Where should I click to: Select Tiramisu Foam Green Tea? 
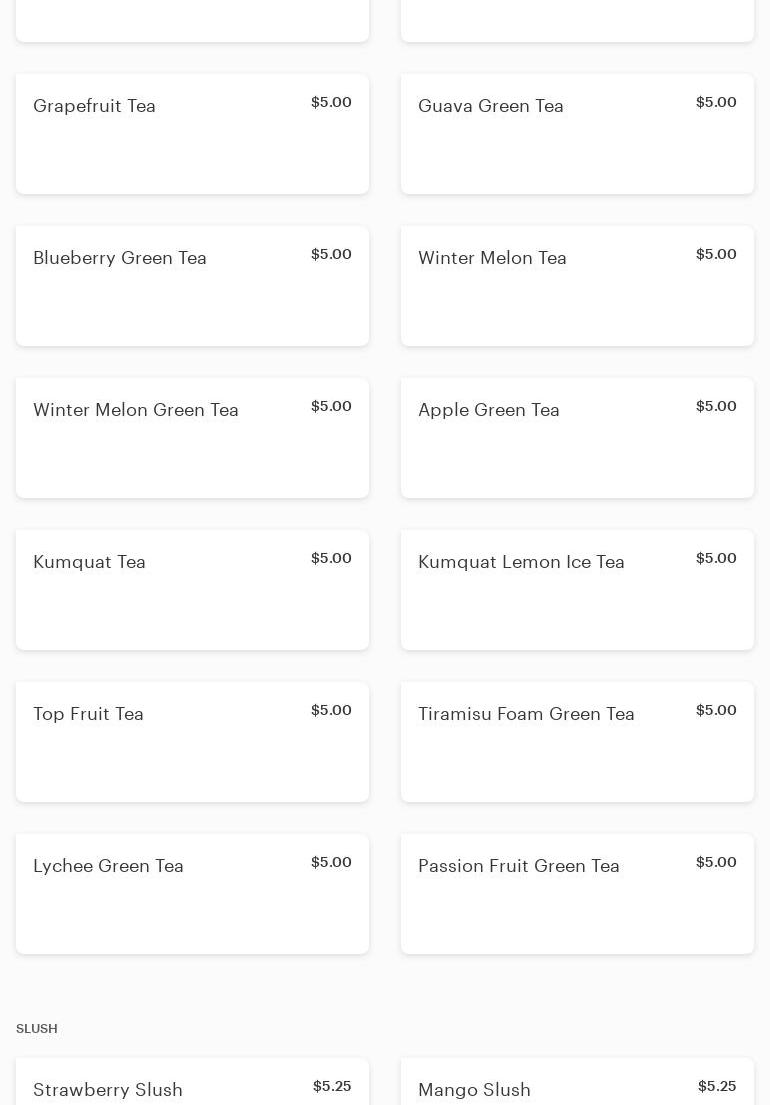577,742
